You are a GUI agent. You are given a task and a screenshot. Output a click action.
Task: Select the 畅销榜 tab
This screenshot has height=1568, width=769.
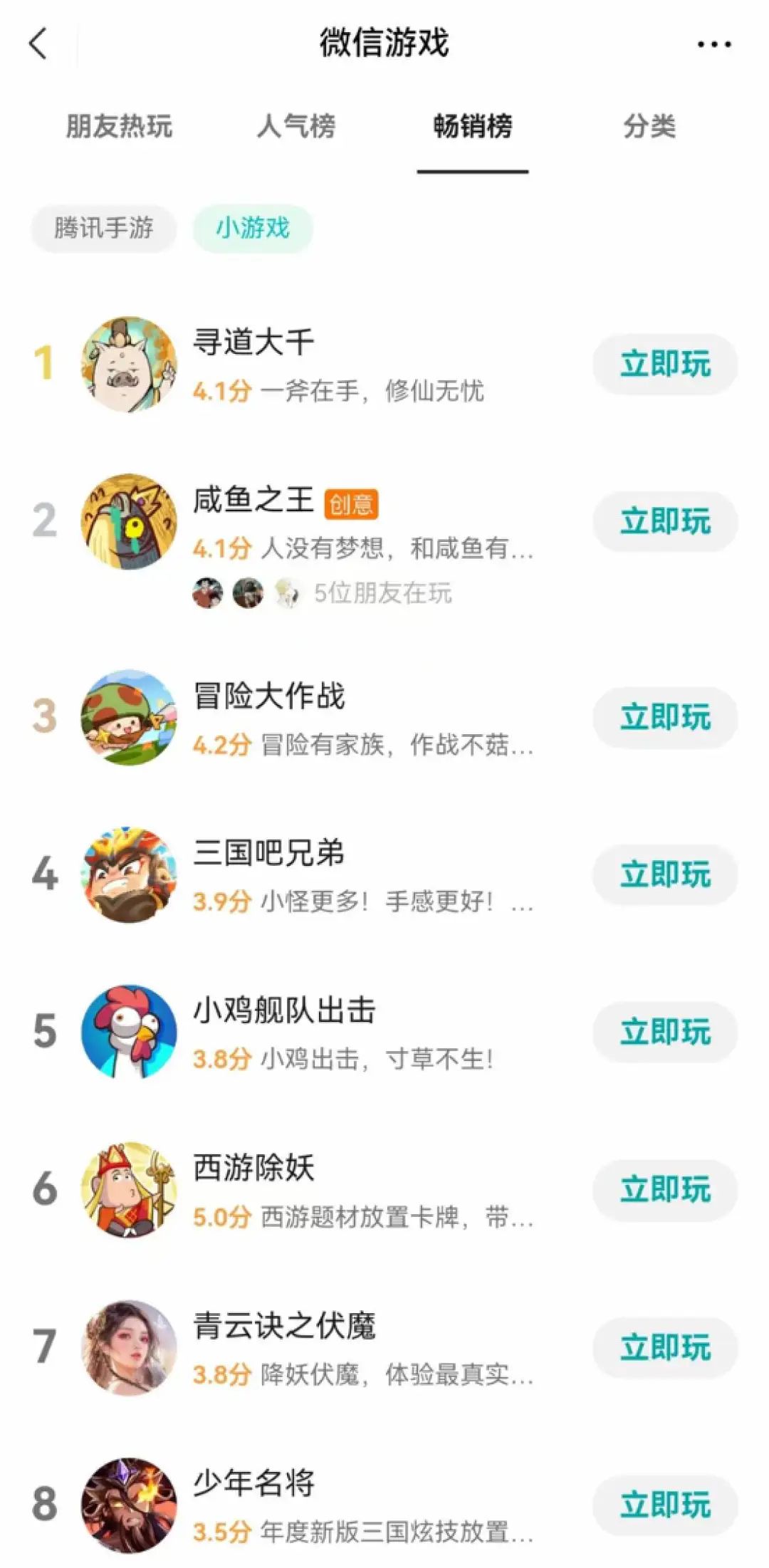tap(473, 127)
